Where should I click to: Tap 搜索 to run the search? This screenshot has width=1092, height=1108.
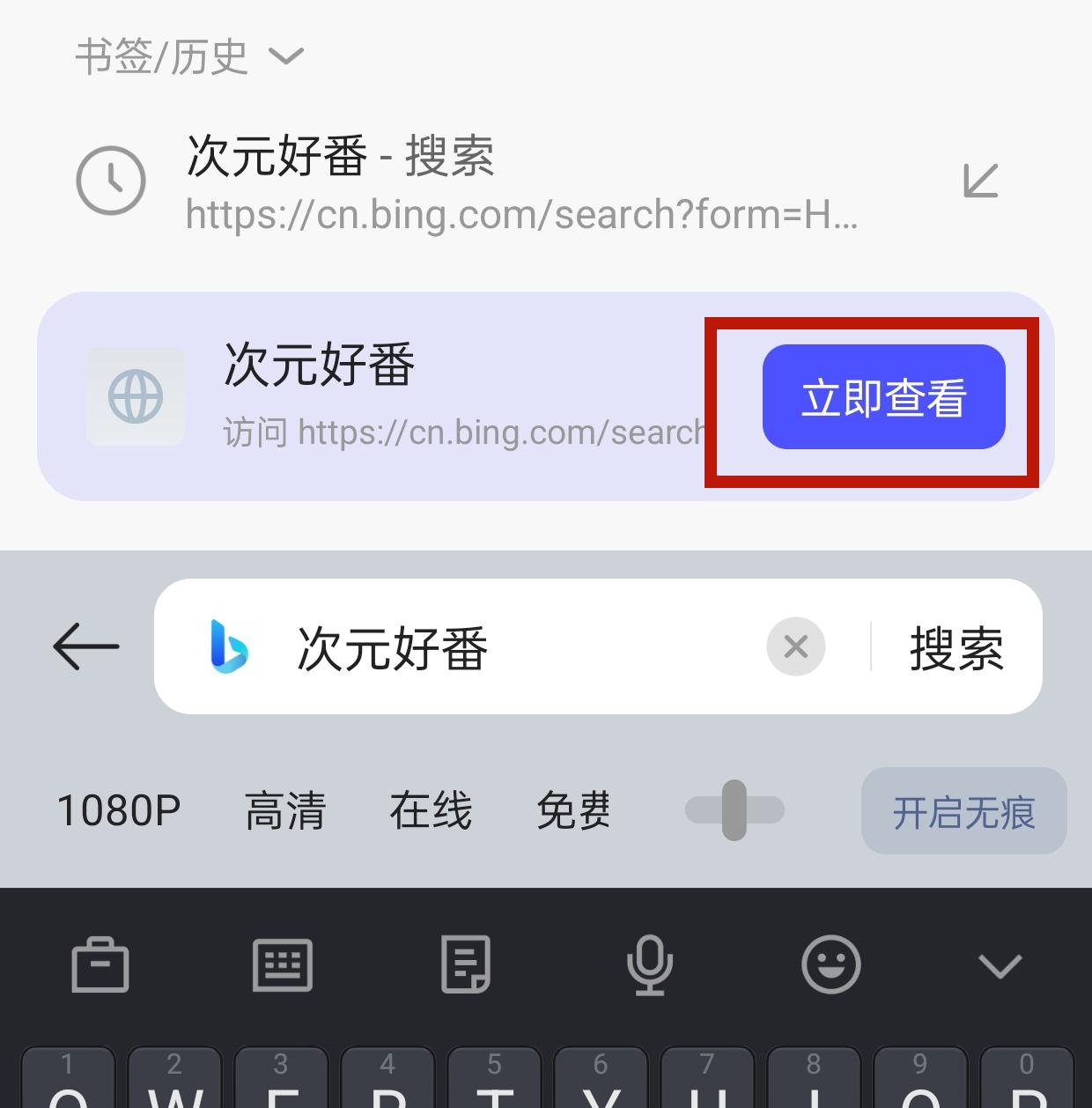coord(956,647)
